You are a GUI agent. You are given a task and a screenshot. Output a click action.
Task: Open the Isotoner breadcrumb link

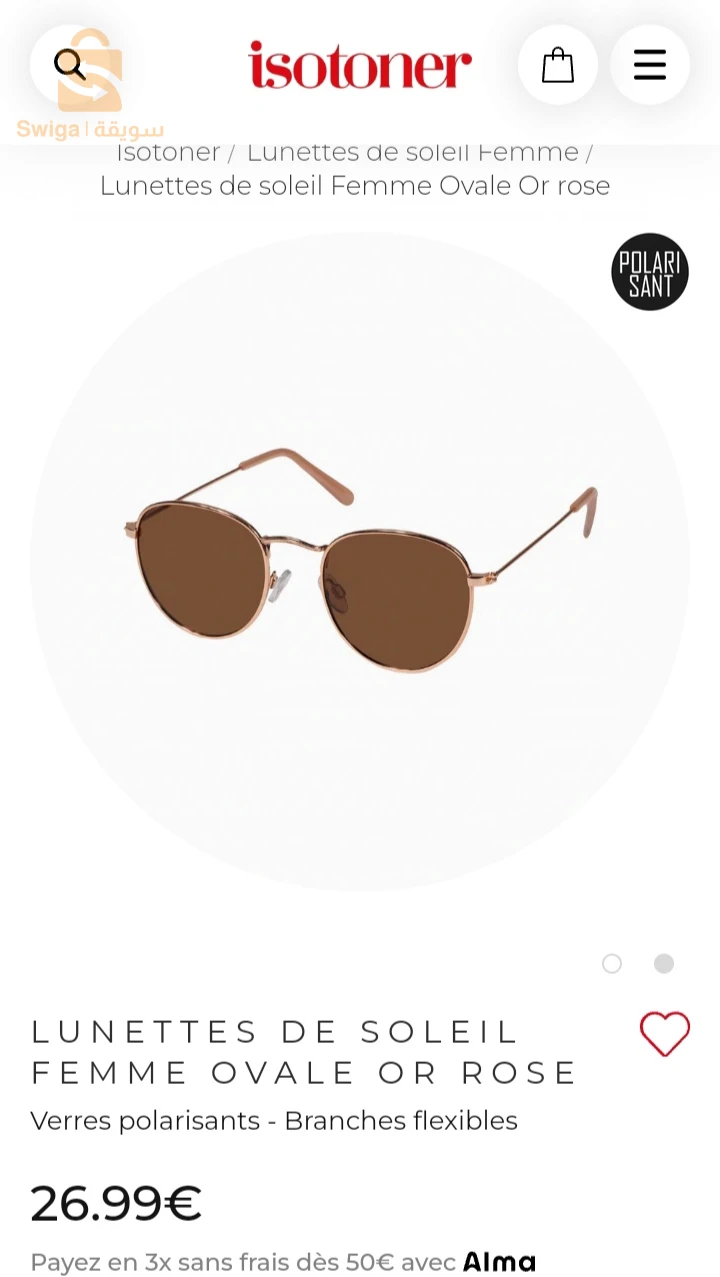tap(168, 151)
